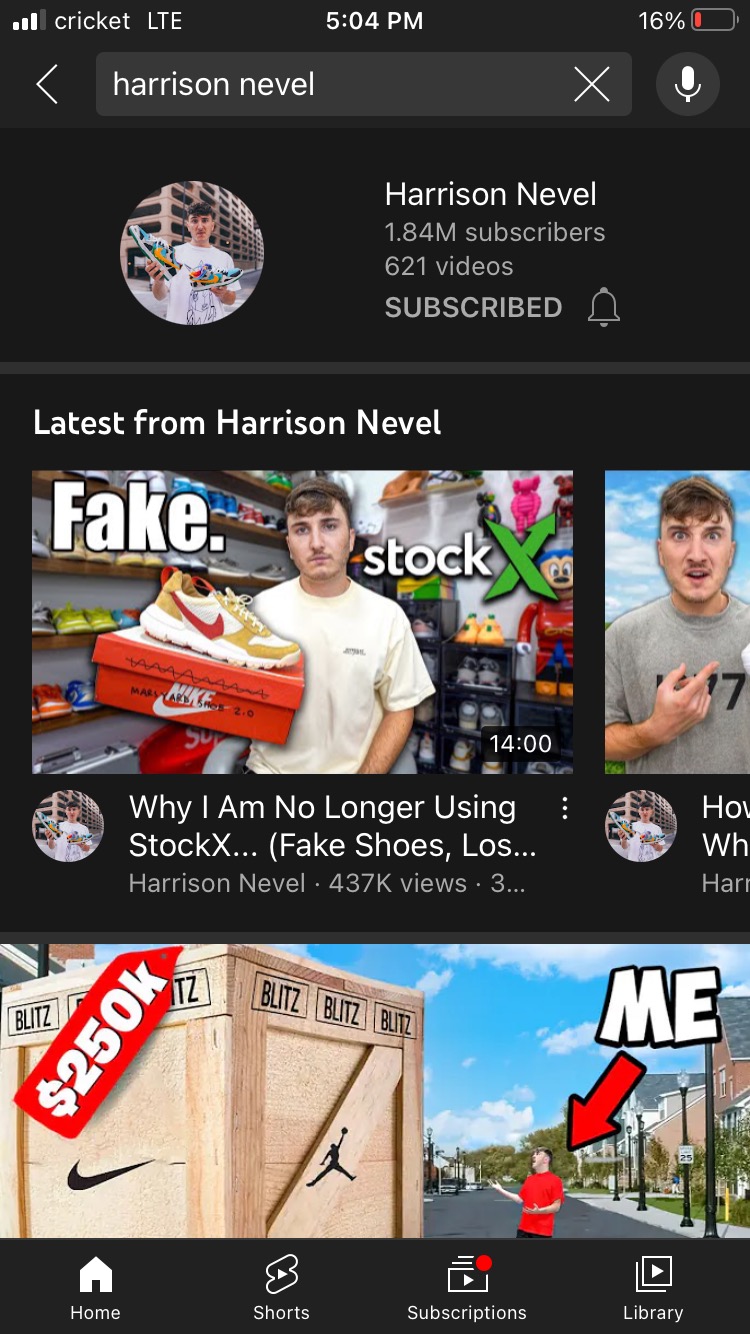Viewport: 750px width, 1334px height.
Task: Switch to the Home tab
Action: 95,1288
